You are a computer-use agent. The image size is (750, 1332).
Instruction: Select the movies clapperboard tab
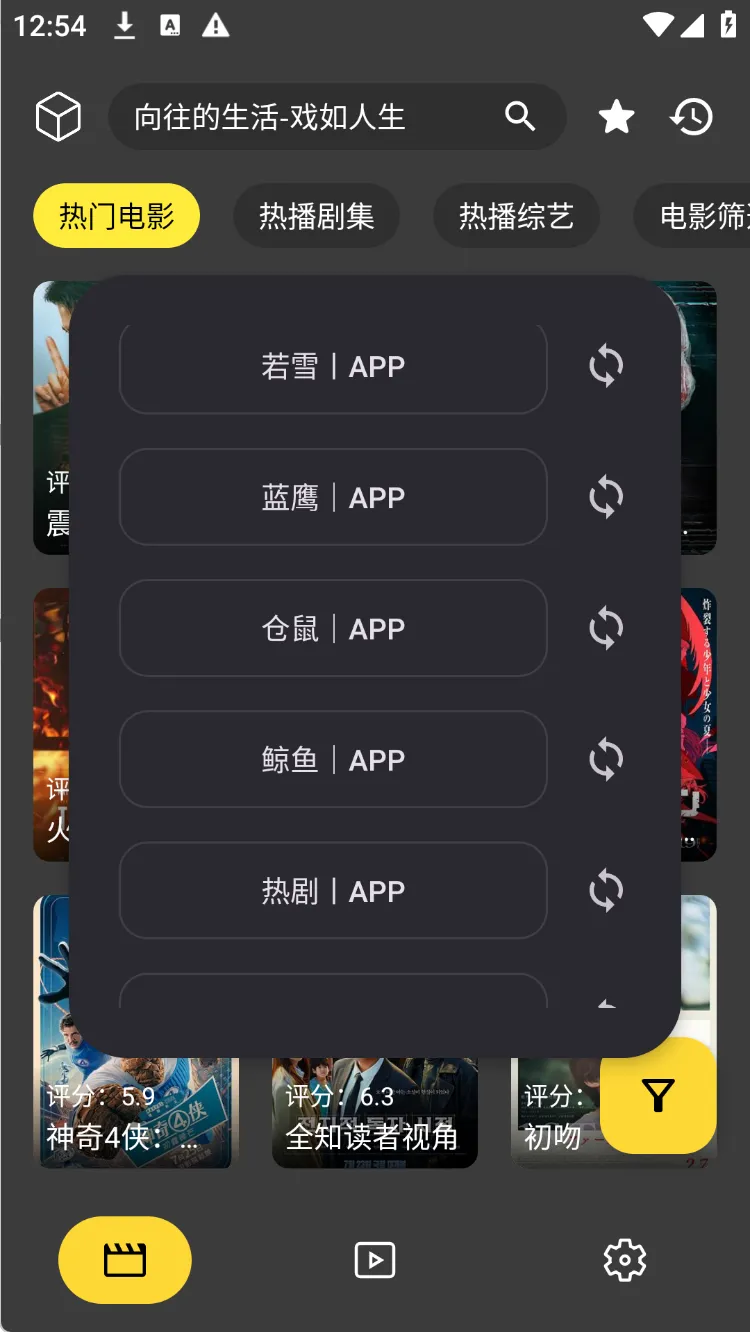tap(124, 1260)
